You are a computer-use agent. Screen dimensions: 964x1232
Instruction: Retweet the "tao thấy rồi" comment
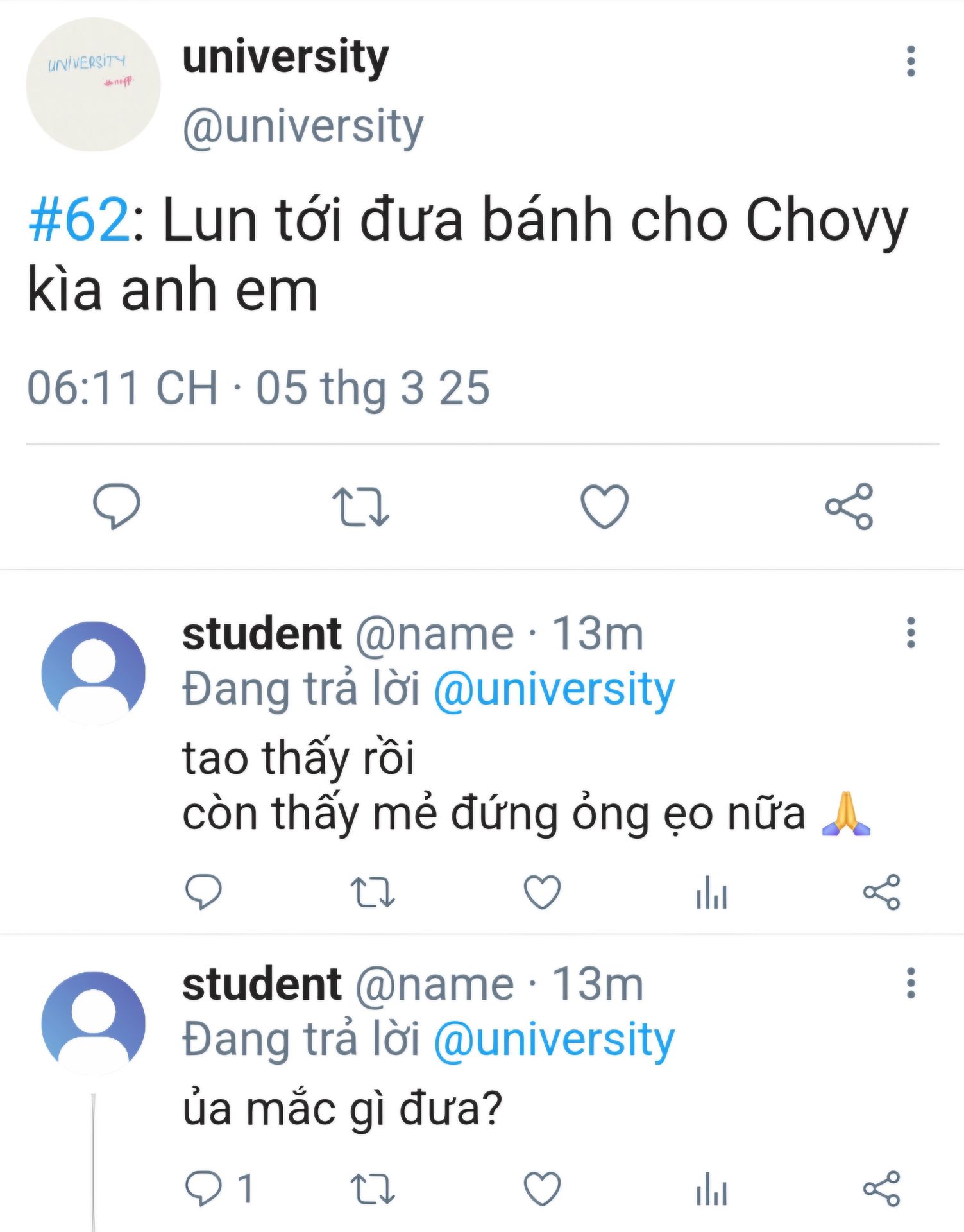[x=373, y=892]
